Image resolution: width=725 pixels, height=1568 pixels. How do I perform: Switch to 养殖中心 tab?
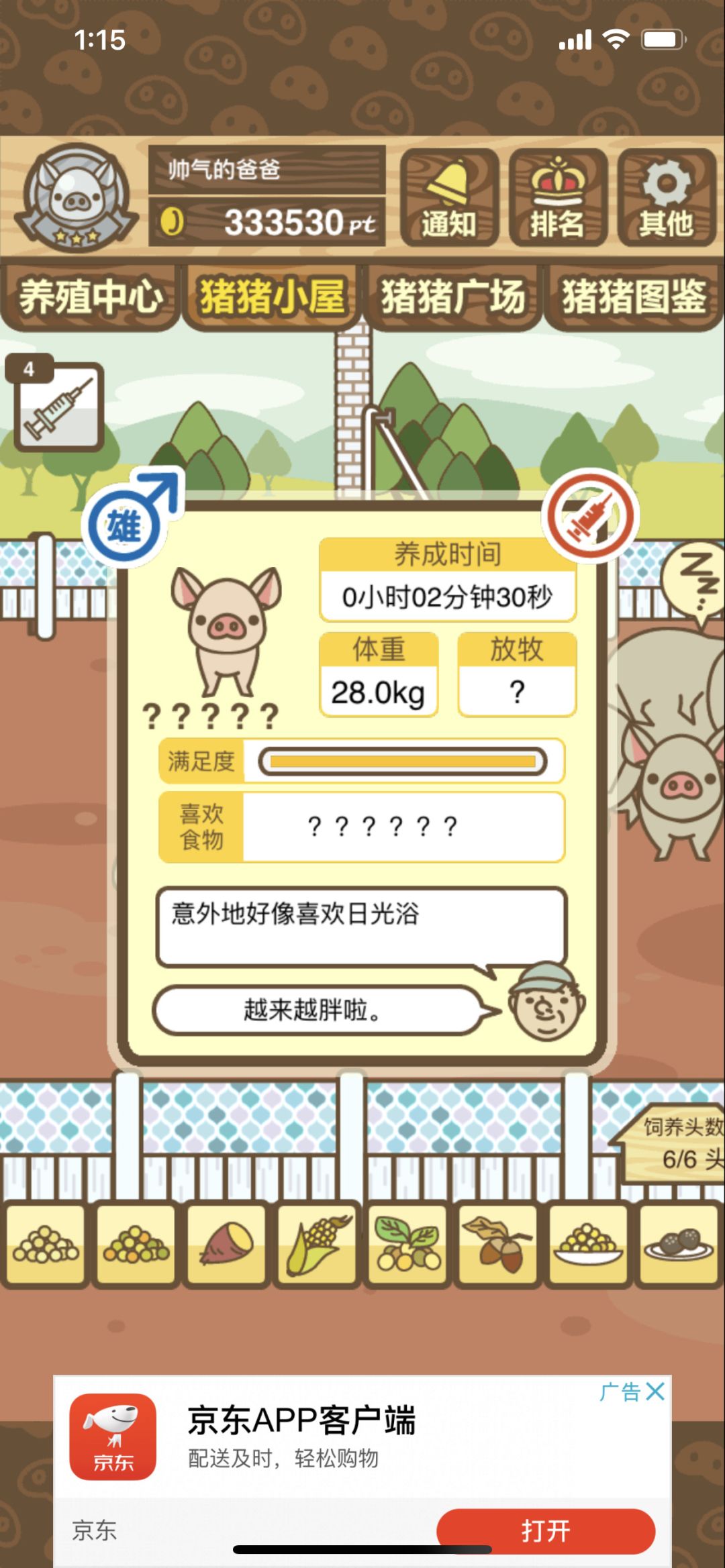91,295
